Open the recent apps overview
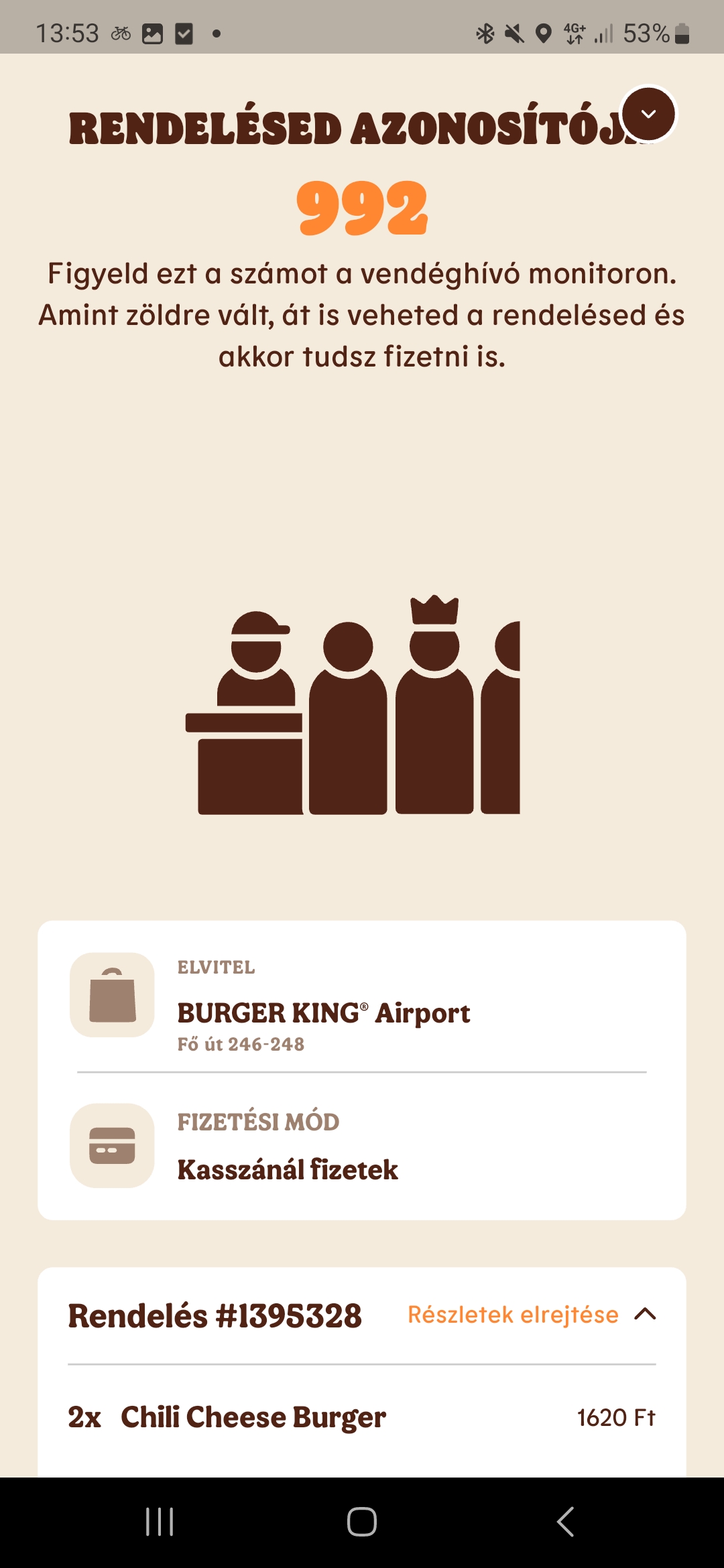The width and height of the screenshot is (724, 1568). coord(160,1521)
